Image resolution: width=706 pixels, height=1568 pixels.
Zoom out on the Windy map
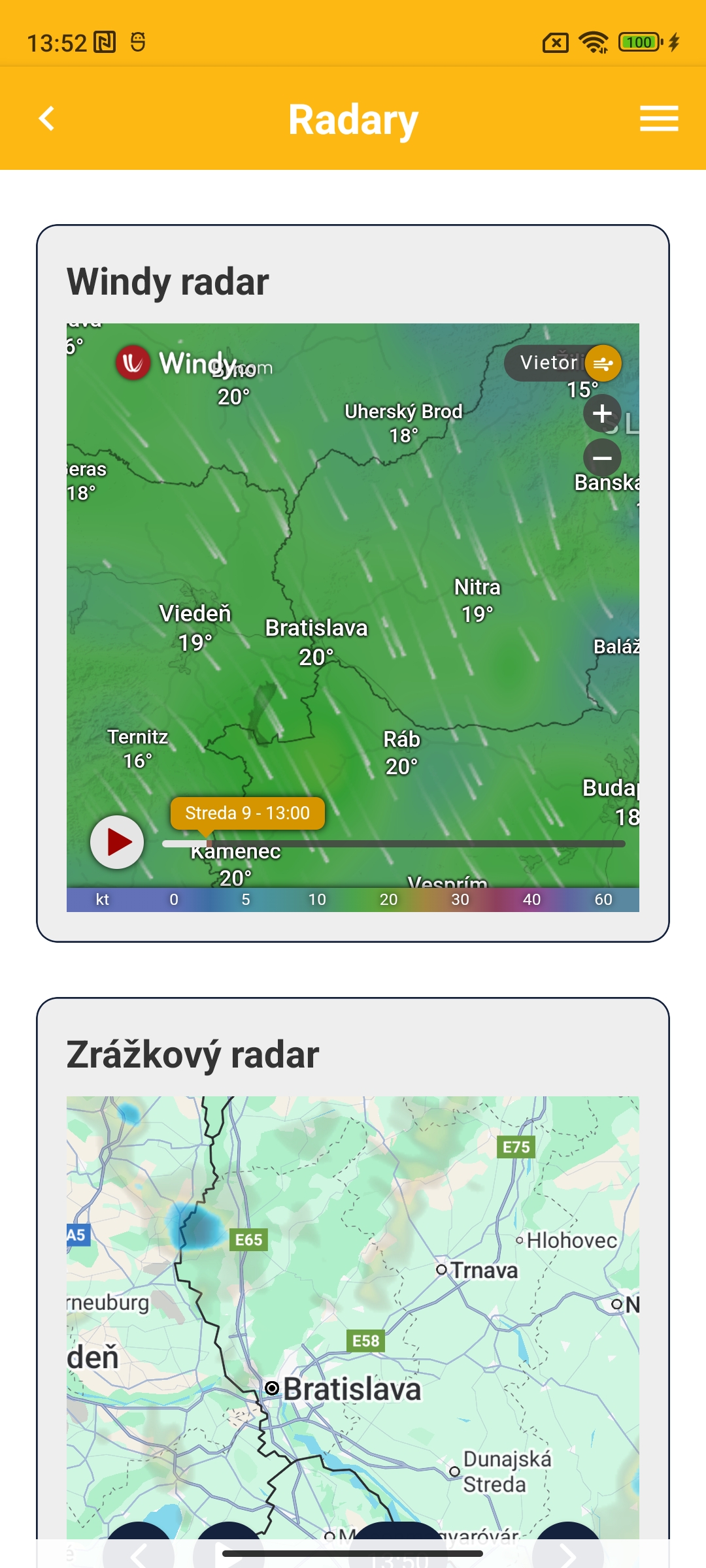pos(602,457)
